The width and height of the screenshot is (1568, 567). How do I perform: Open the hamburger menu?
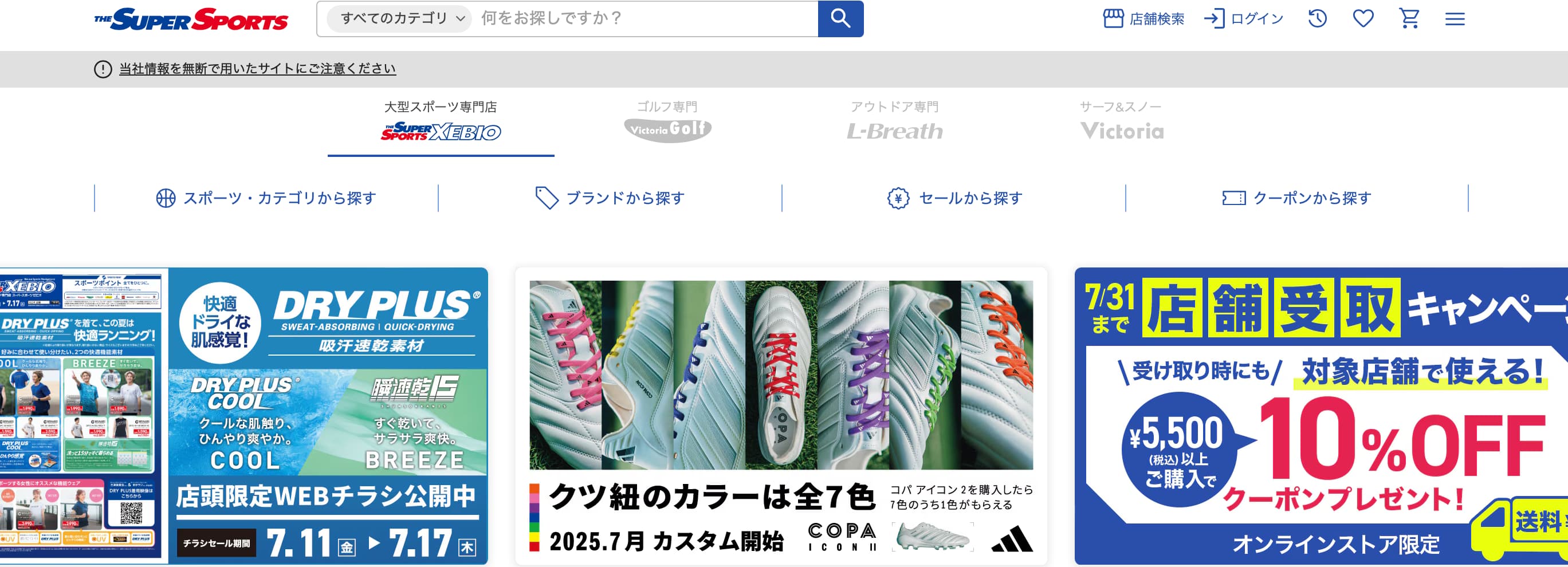tap(1455, 19)
